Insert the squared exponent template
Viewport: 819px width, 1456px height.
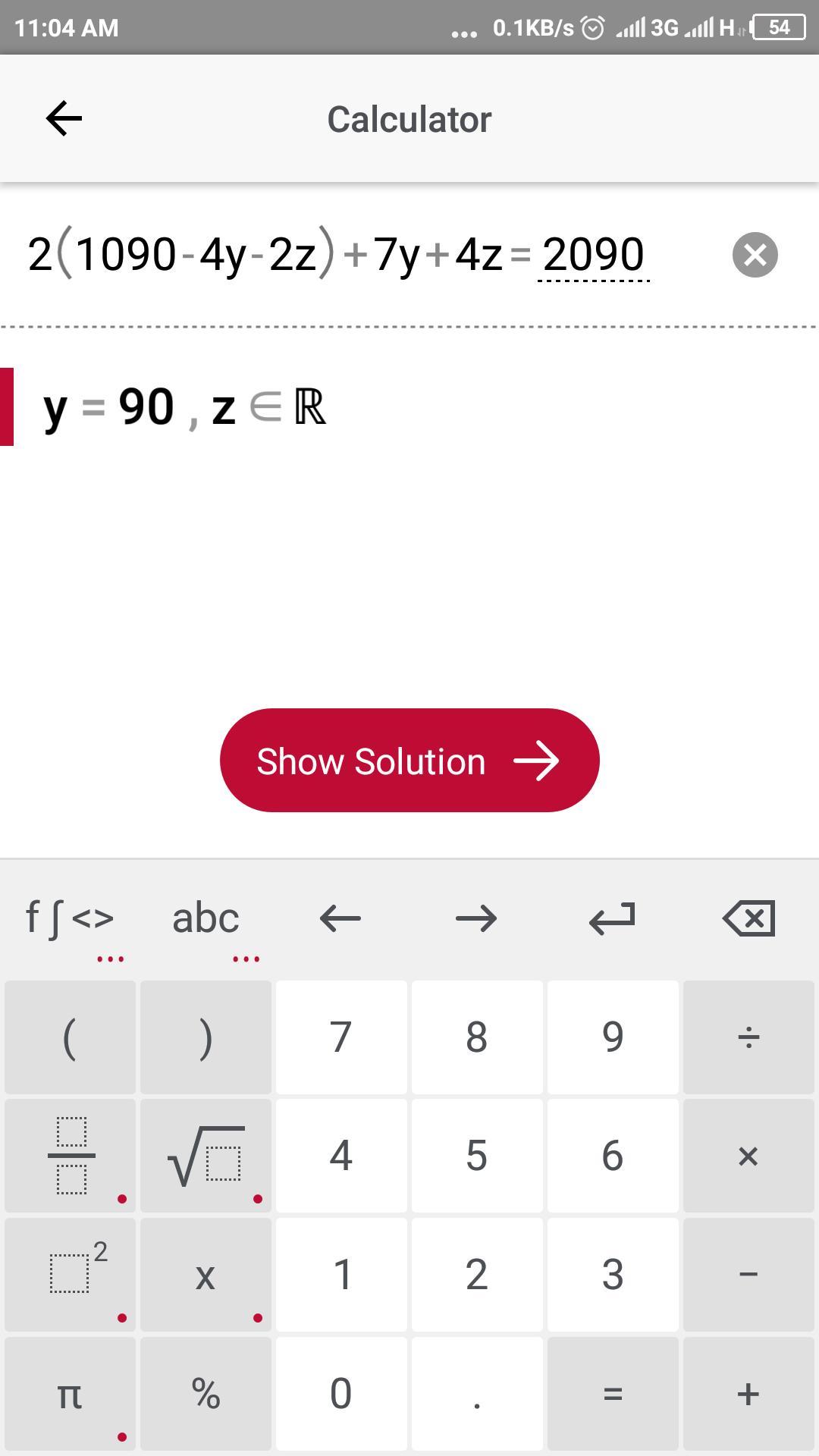(70, 1275)
